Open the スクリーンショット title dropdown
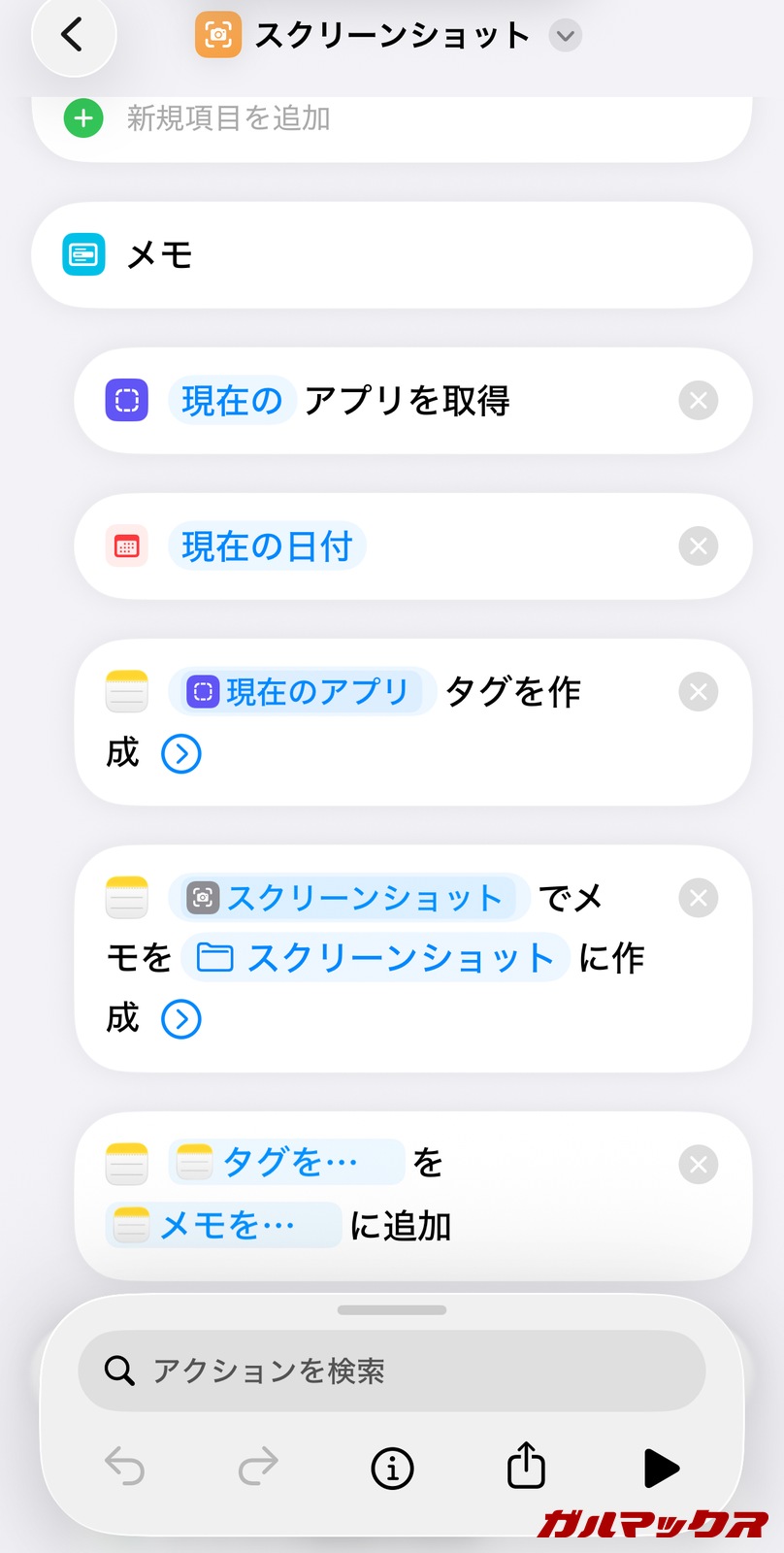Viewport: 784px width, 1553px height. [x=565, y=37]
